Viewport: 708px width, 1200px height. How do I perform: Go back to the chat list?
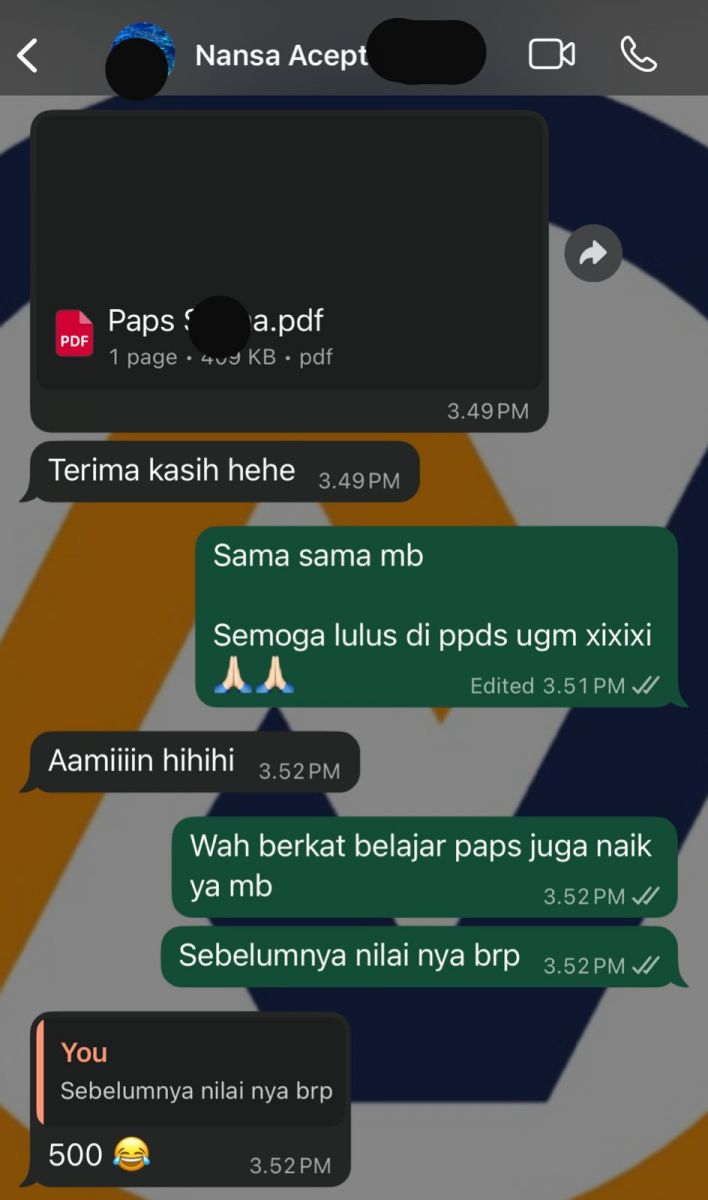point(28,56)
